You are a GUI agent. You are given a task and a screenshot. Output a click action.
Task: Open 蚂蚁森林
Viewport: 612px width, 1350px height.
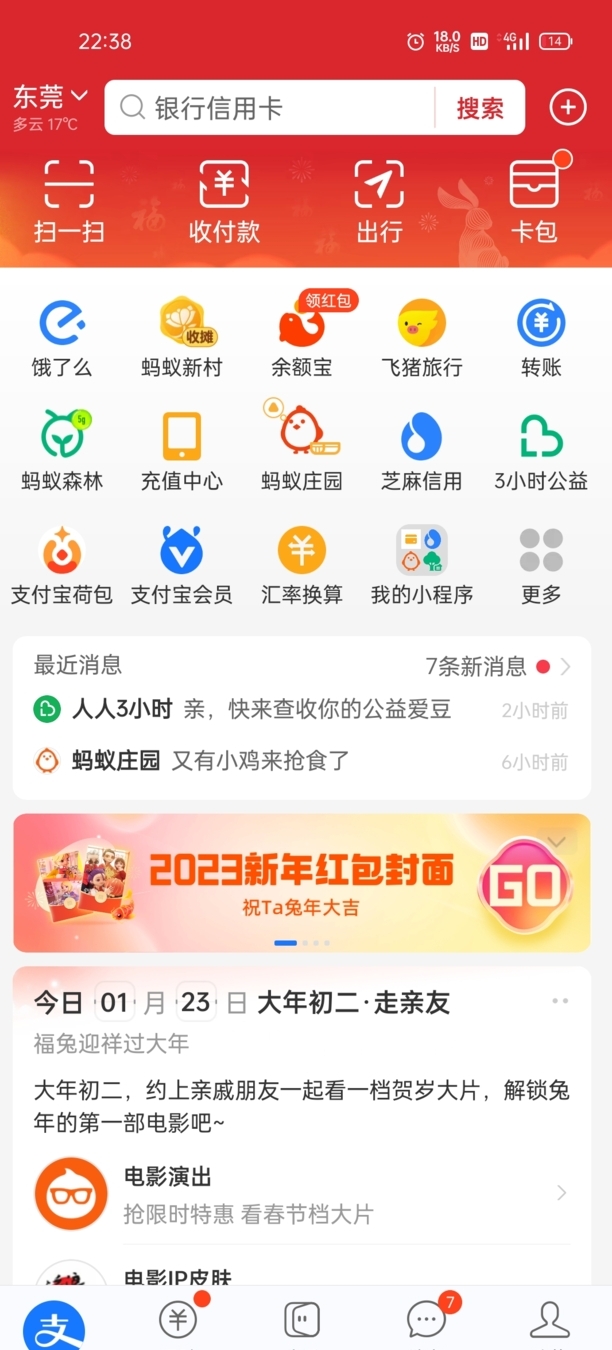pos(62,452)
